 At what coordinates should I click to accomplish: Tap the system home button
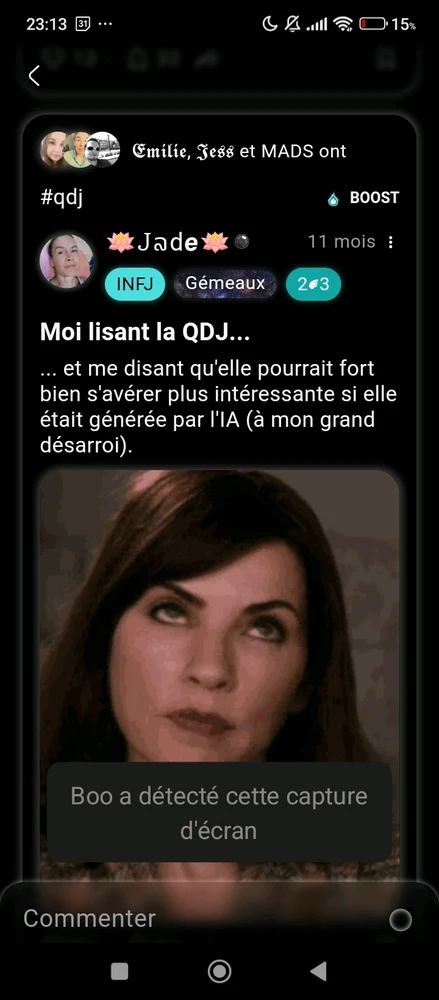(220, 971)
